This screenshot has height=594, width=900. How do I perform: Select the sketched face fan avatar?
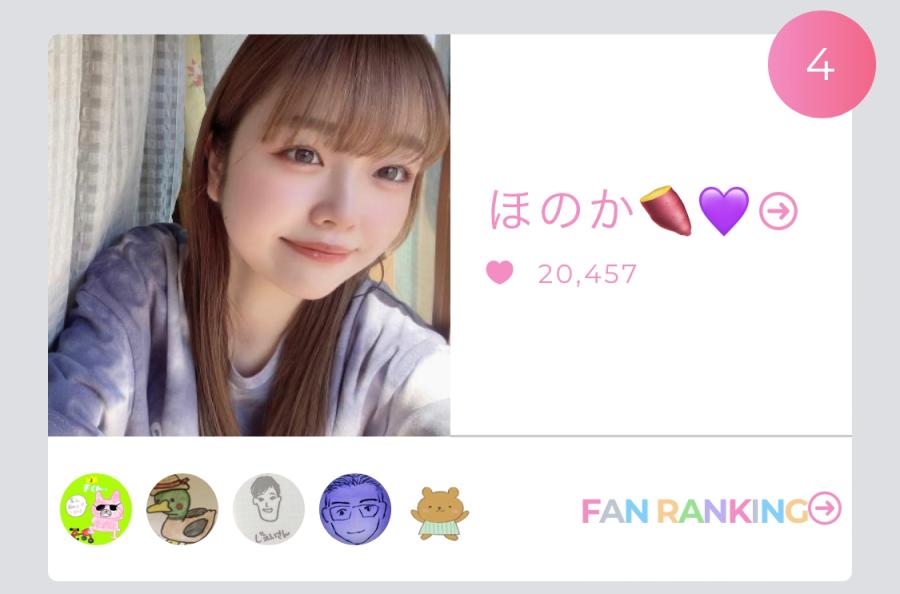[268, 509]
